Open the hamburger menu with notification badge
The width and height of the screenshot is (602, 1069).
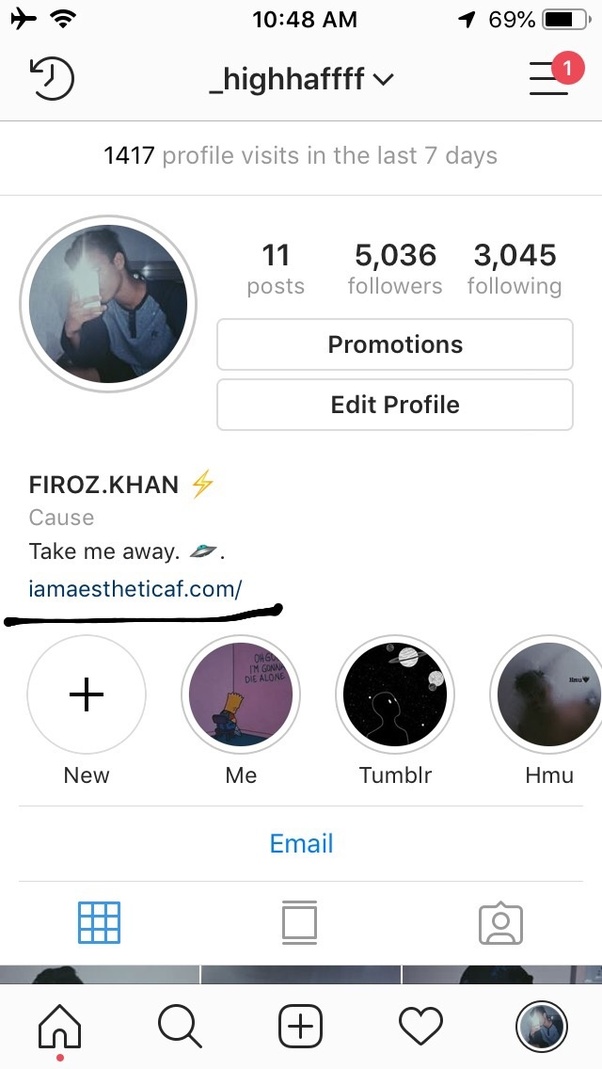click(x=549, y=78)
